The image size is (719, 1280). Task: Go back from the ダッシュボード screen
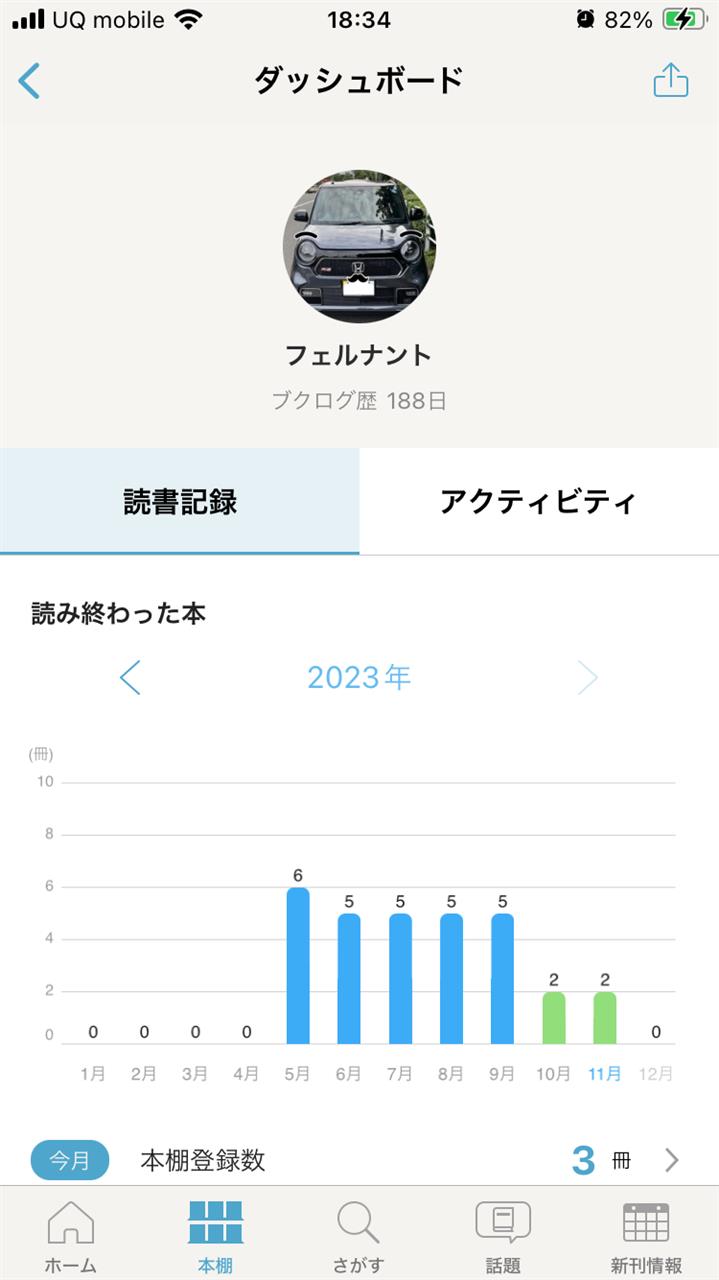point(30,81)
